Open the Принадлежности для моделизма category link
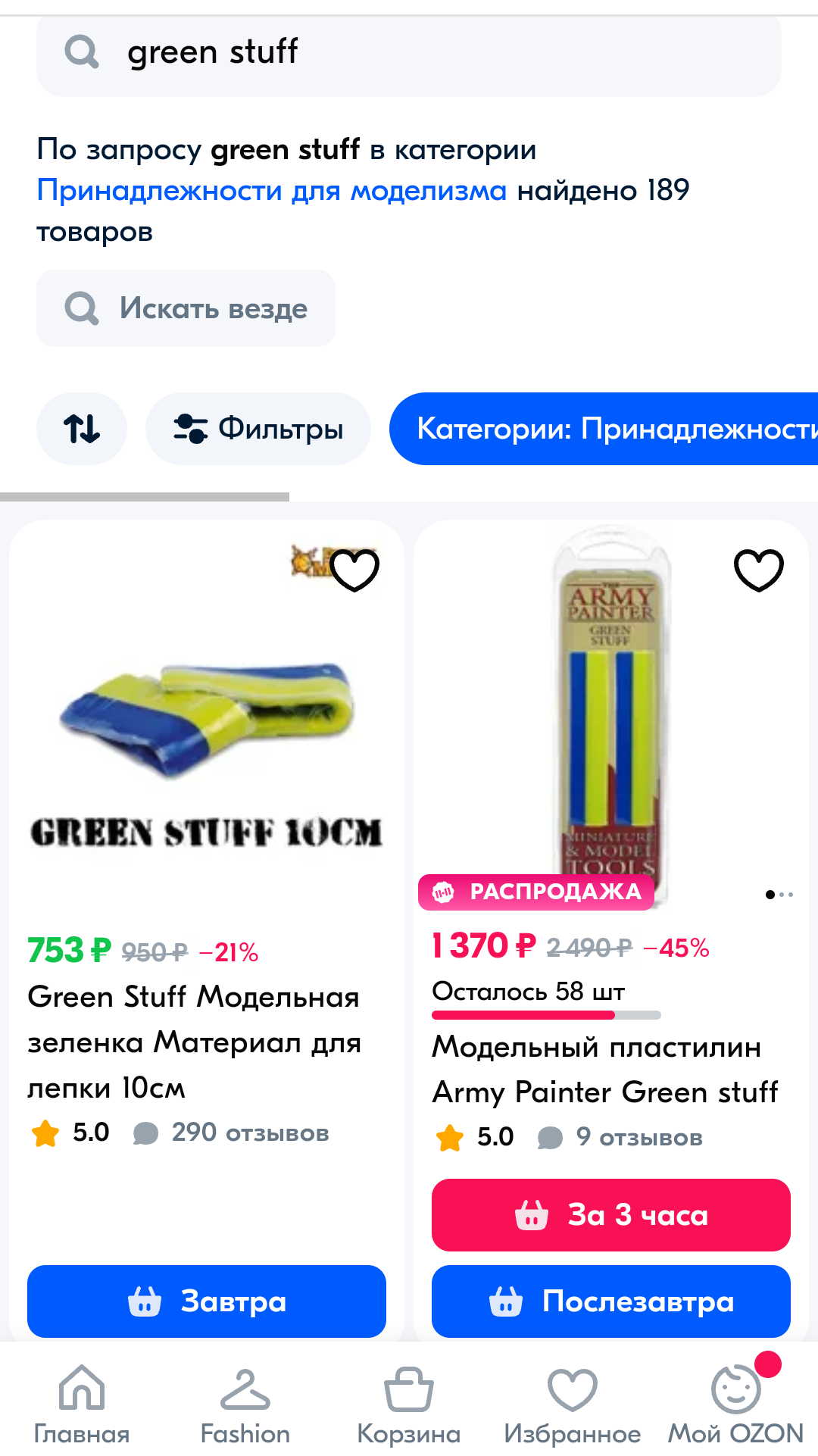This screenshot has height=1456, width=818. (271, 190)
